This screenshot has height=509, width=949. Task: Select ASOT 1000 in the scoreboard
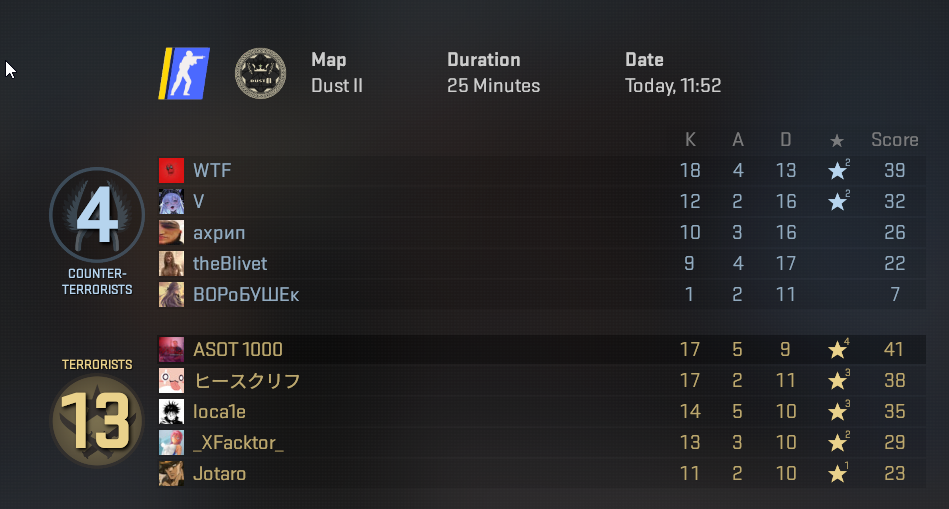coord(238,350)
